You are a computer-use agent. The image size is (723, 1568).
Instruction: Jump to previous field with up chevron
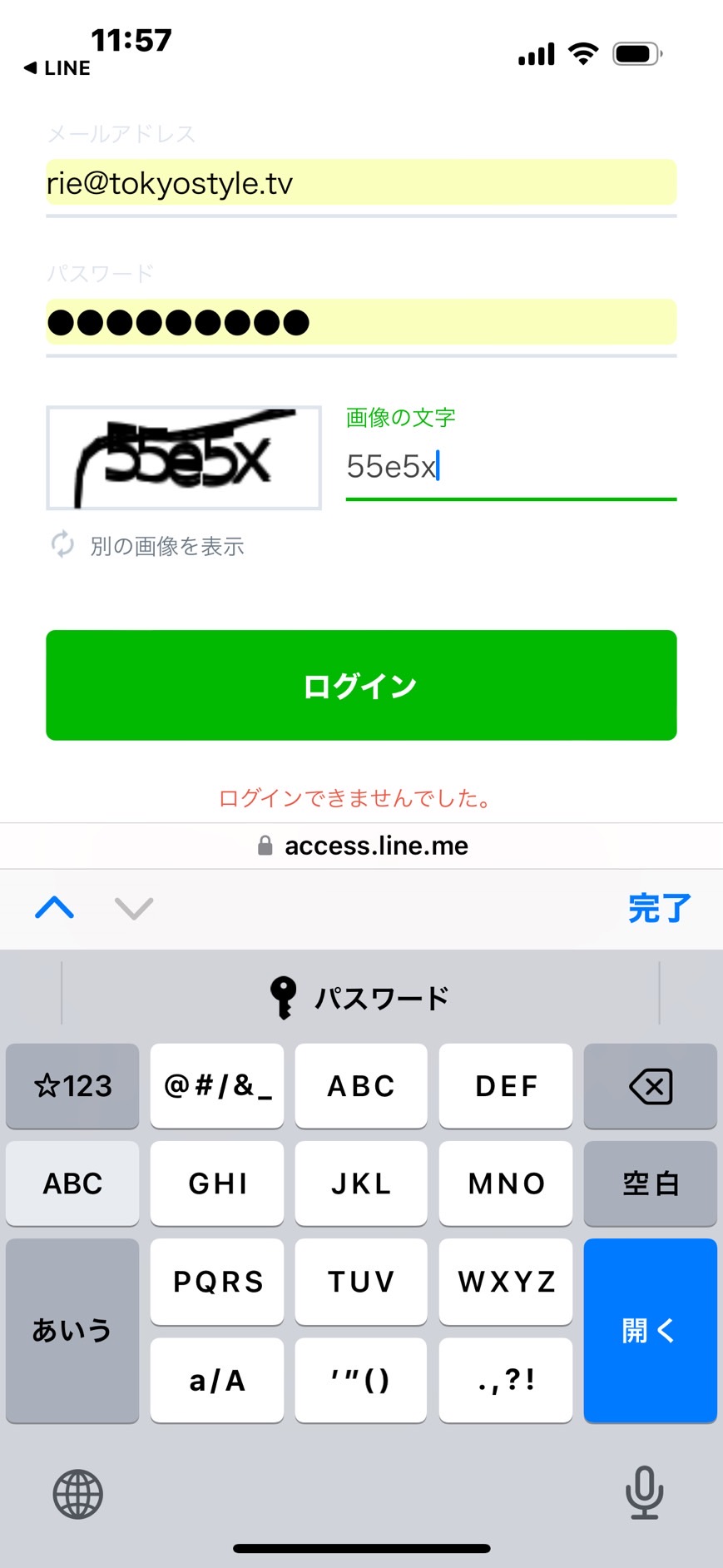point(55,908)
